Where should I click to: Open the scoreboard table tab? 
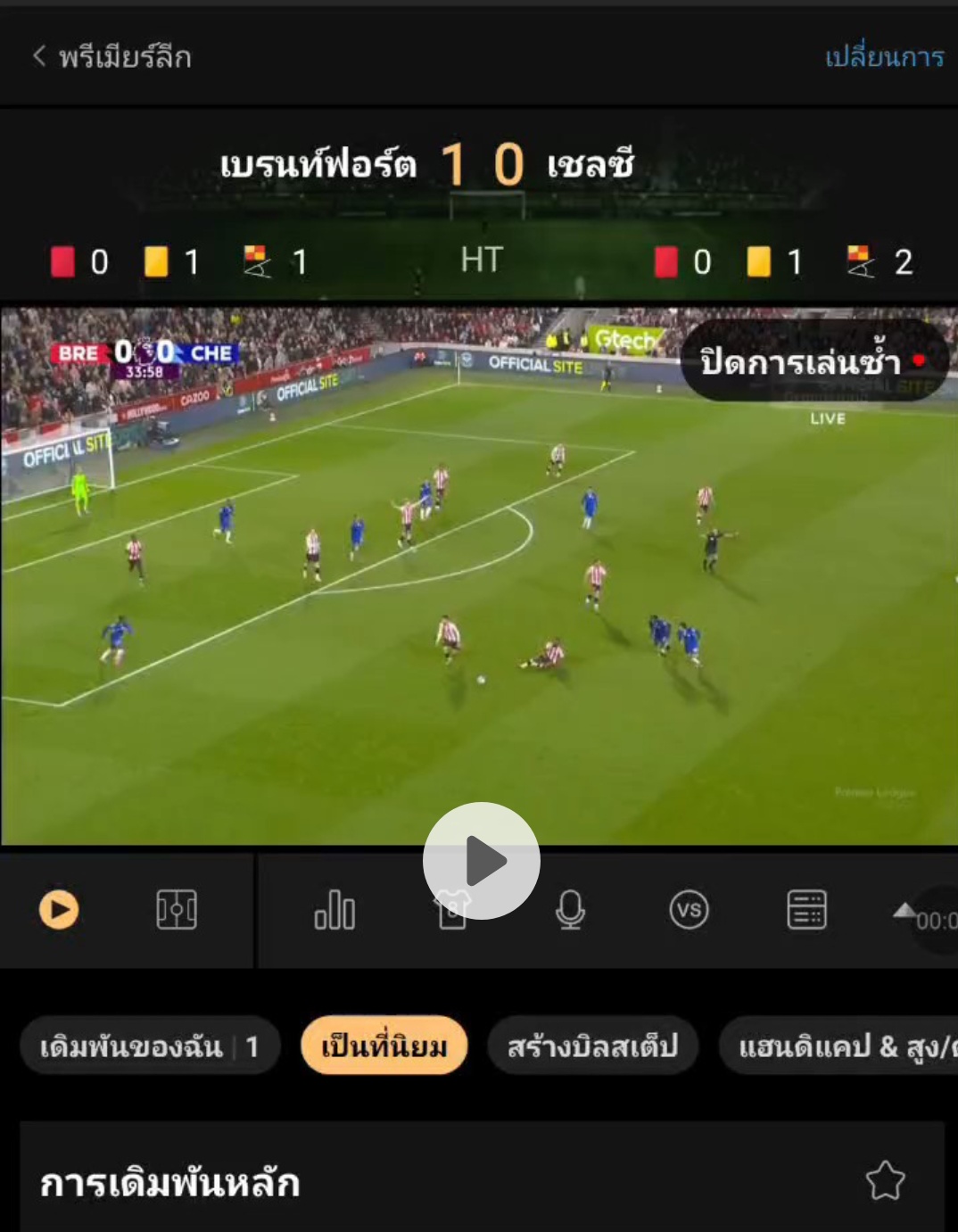[x=806, y=910]
